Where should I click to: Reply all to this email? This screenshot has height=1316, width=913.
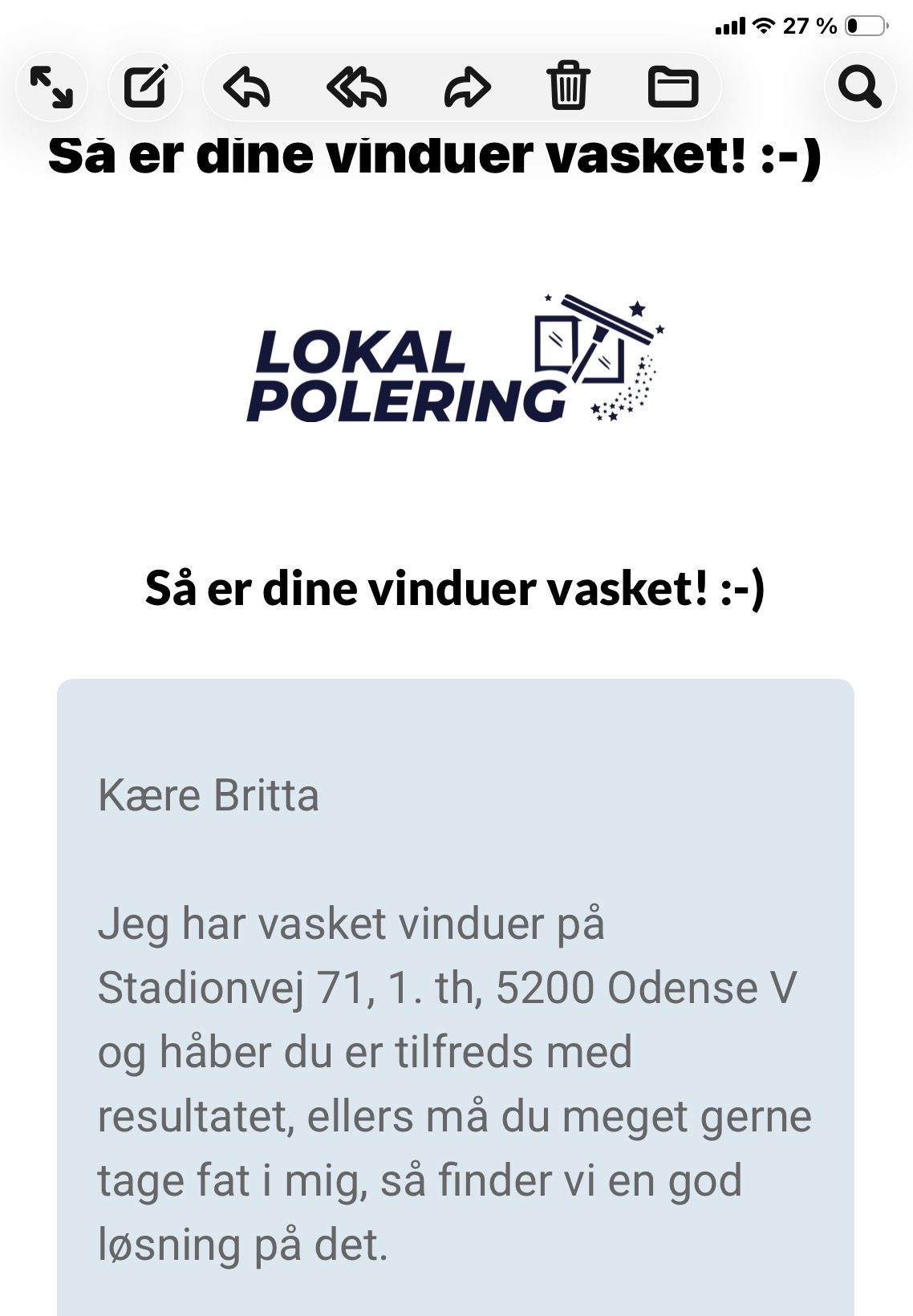point(357,87)
